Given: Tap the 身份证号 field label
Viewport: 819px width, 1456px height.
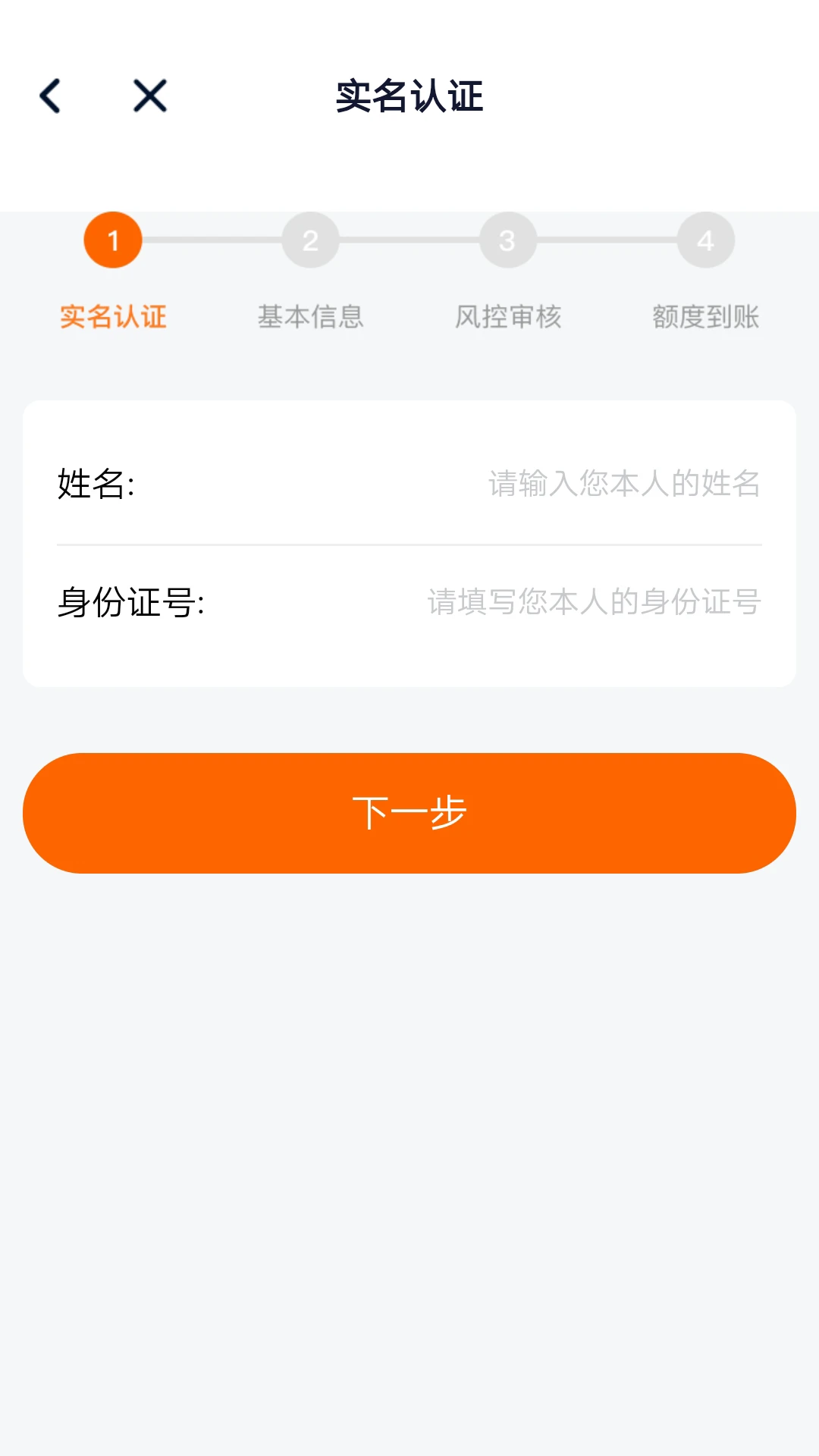Looking at the screenshot, I should click(x=130, y=603).
